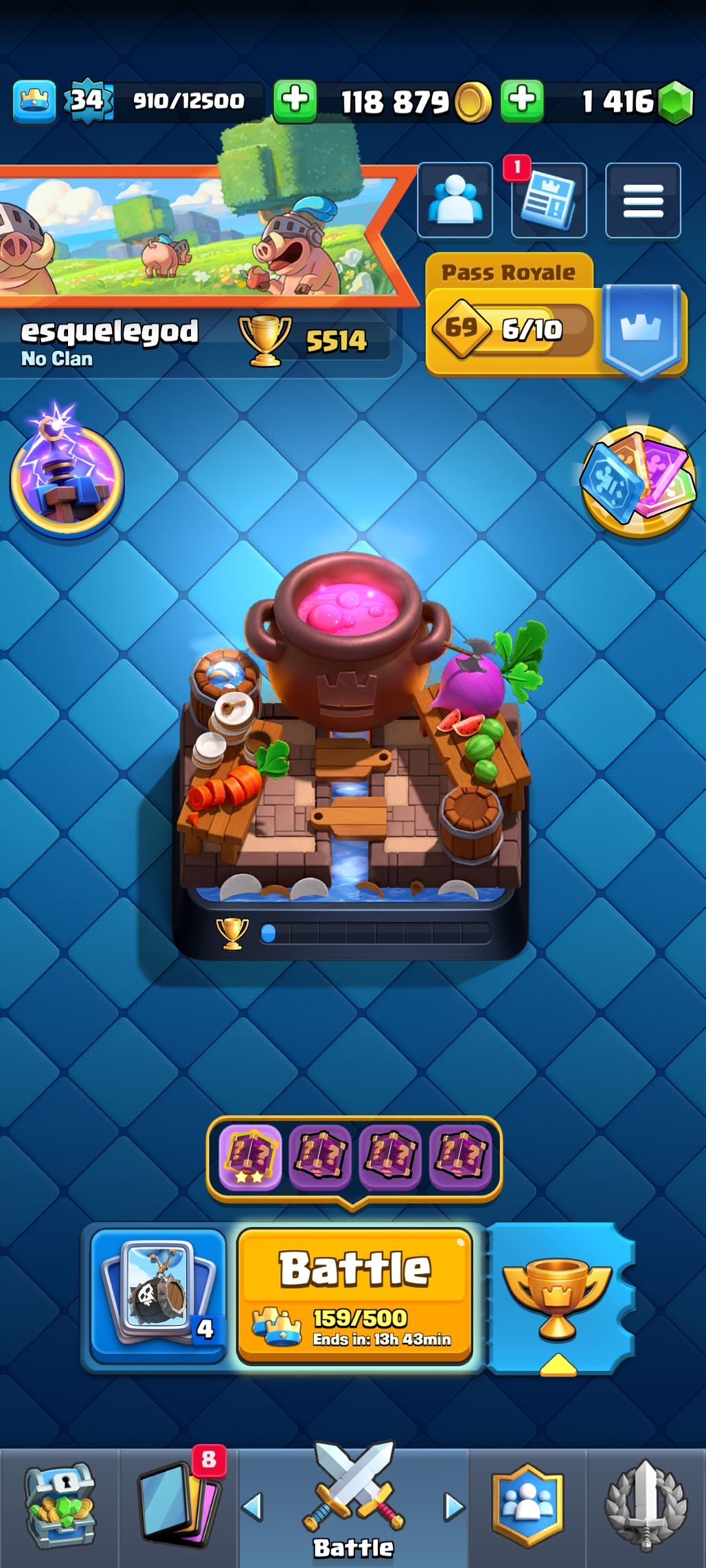This screenshot has width=706, height=1568.
Task: Open the hamburger options menu
Action: point(643,200)
